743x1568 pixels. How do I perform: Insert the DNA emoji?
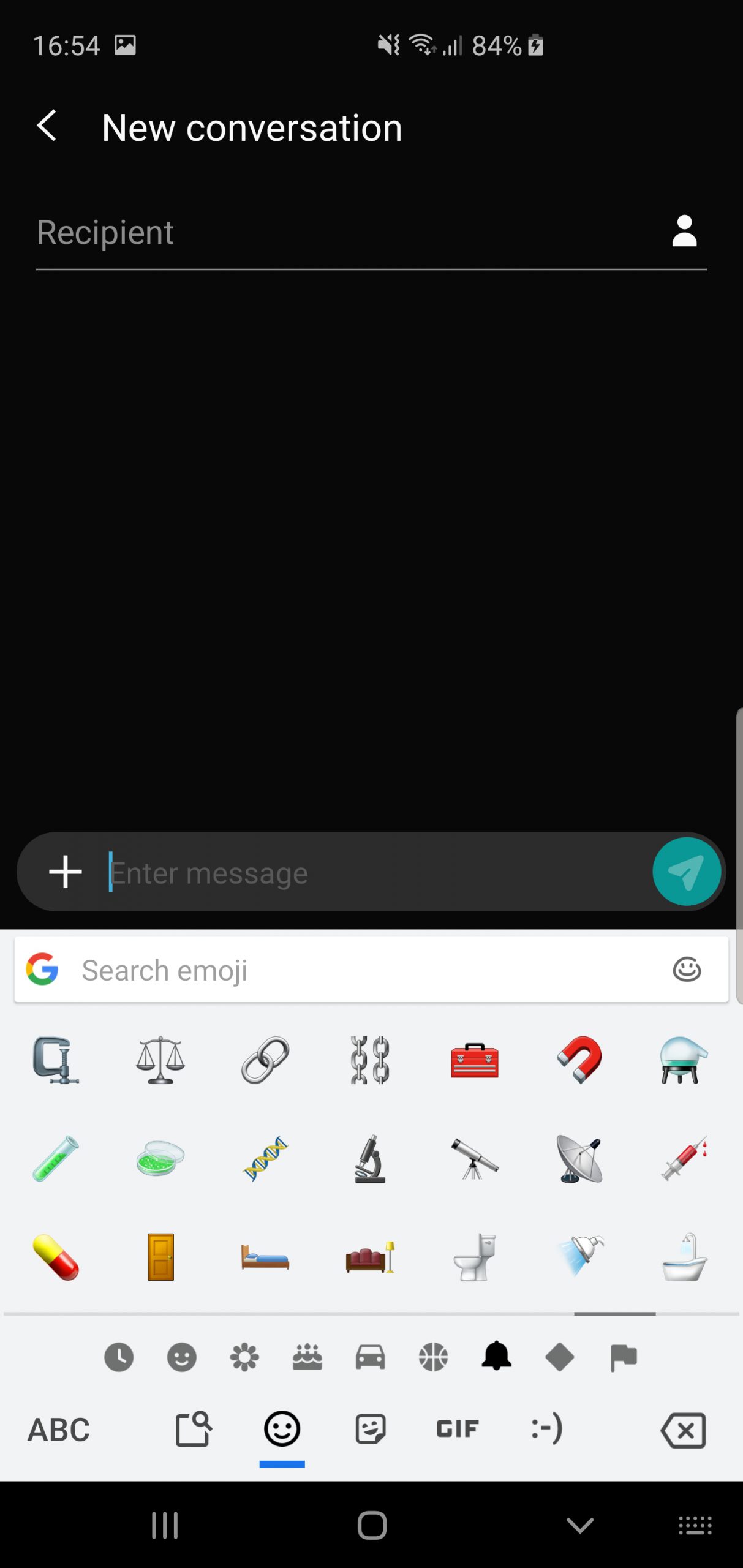[x=265, y=1158]
